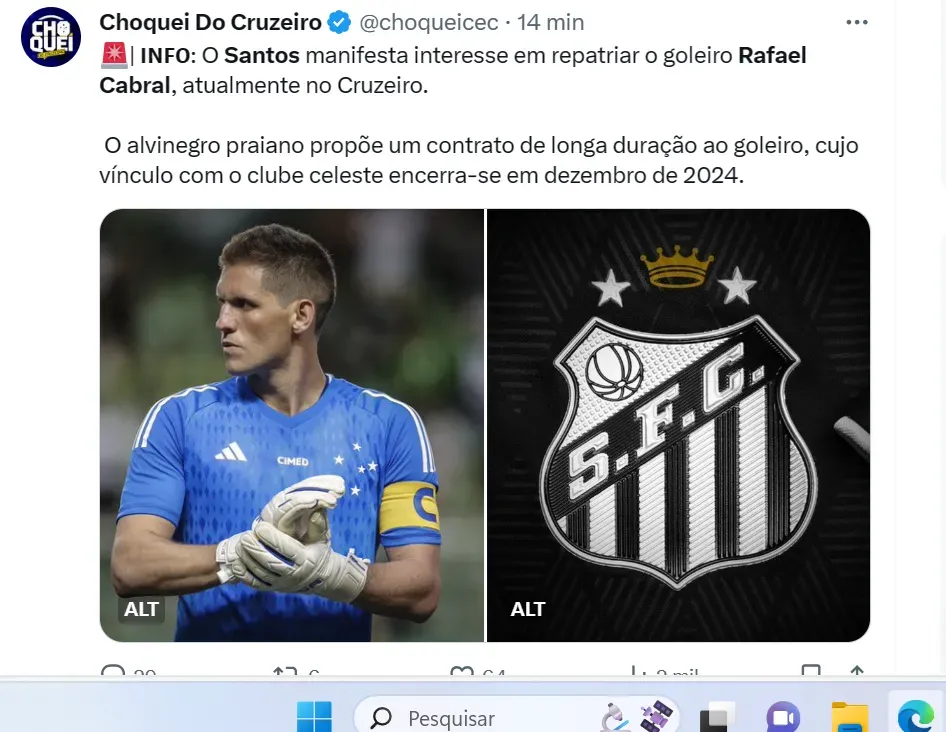Open the @choqueicec handle link
Viewport: 946px width, 732px height.
[x=432, y=22]
